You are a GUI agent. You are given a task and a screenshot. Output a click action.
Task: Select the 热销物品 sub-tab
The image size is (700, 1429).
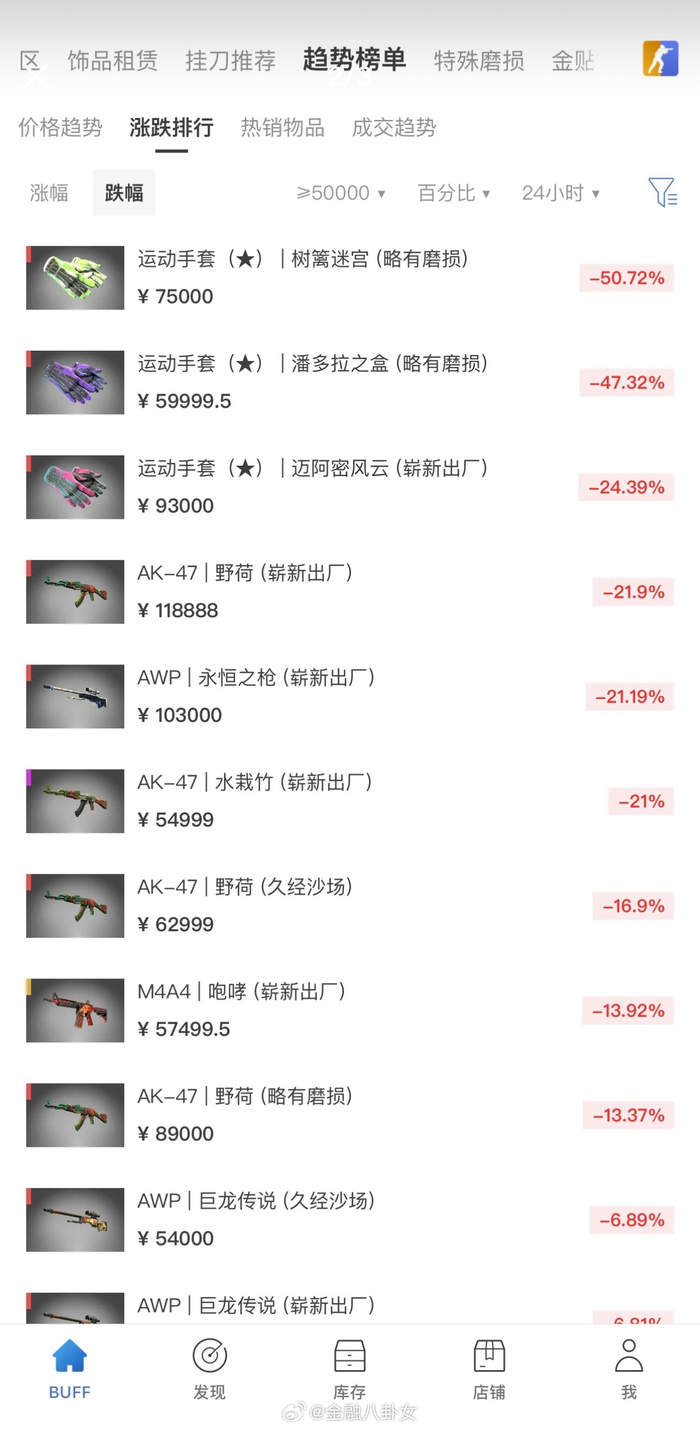click(282, 127)
